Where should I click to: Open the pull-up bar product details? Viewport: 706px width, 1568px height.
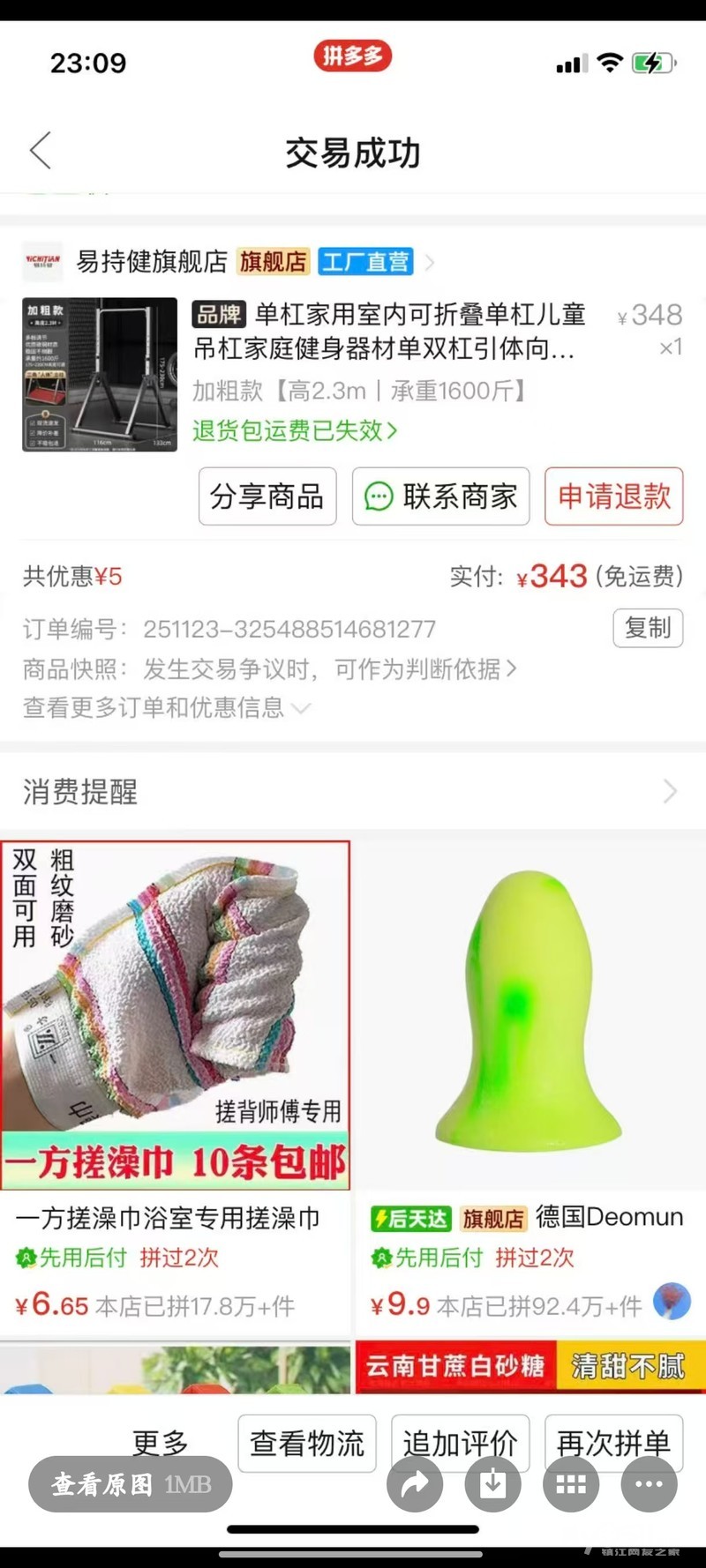pyautogui.click(x=388, y=332)
